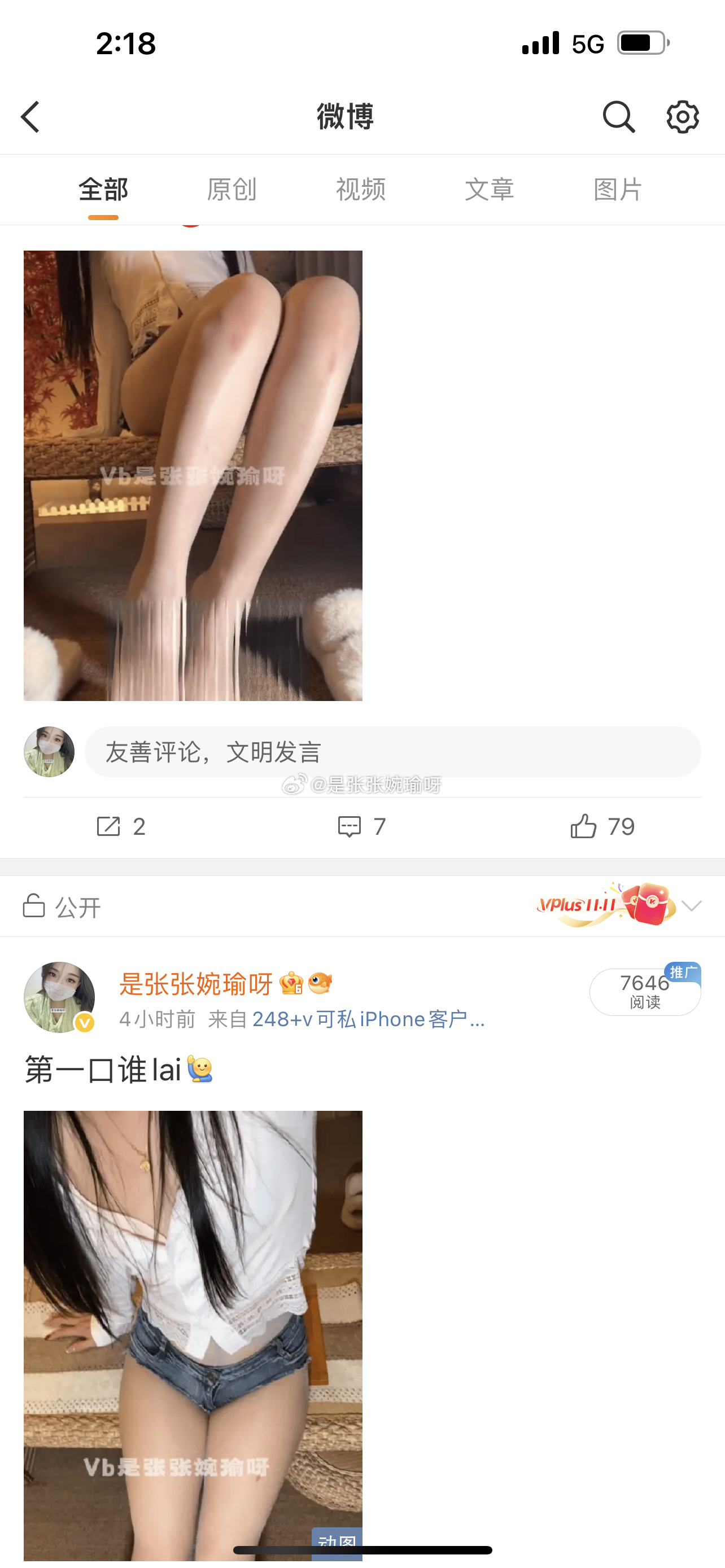Open the settings gear icon
Screen dimensions: 725x1568
click(683, 116)
